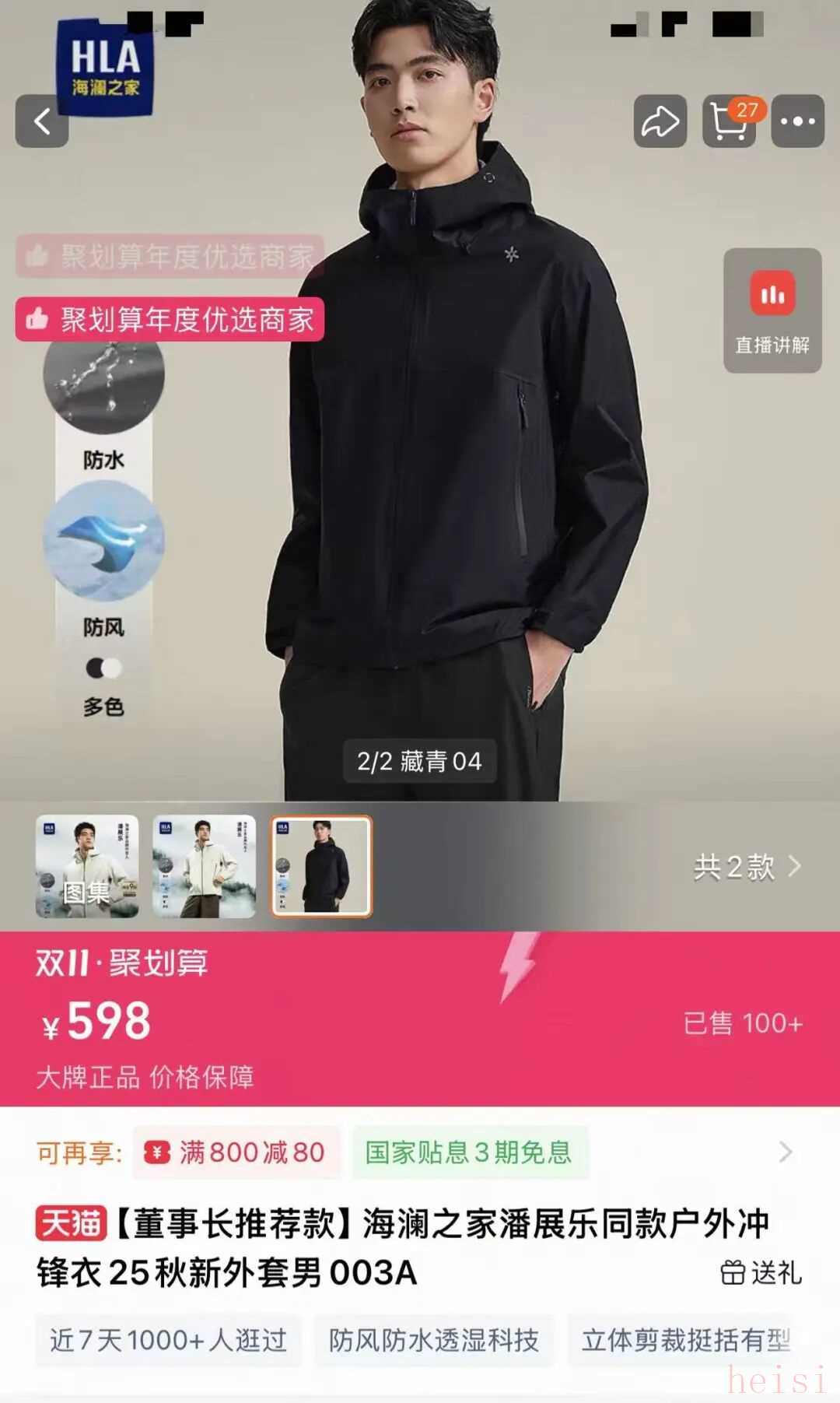Viewport: 840px width, 1403px height.
Task: Tap 国家贴息3期免息 offer chip
Action: pyautogui.click(x=470, y=1152)
